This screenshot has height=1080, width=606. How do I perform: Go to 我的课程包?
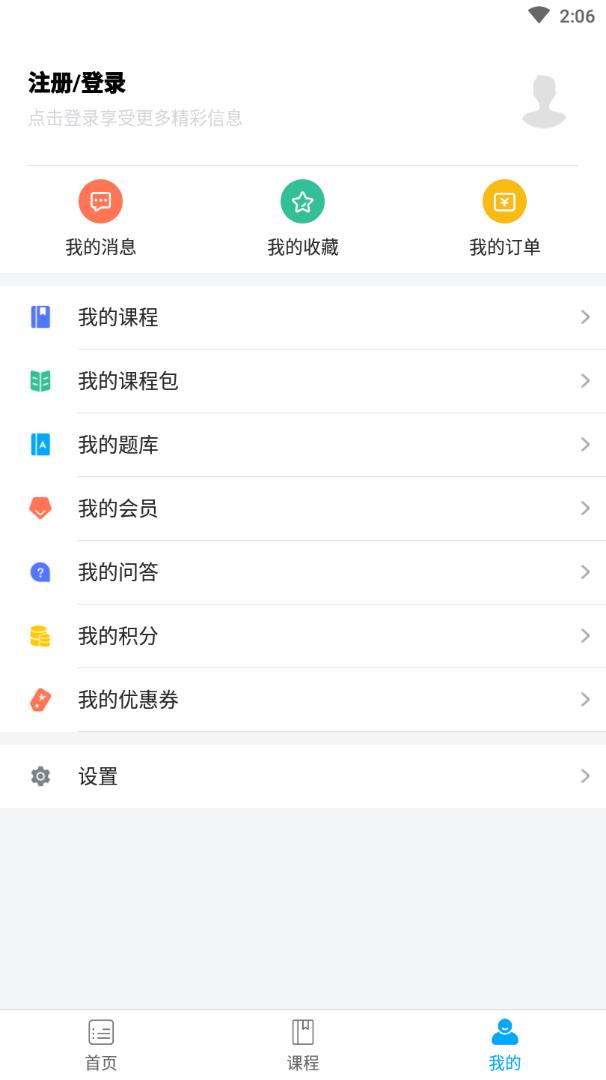coord(303,381)
